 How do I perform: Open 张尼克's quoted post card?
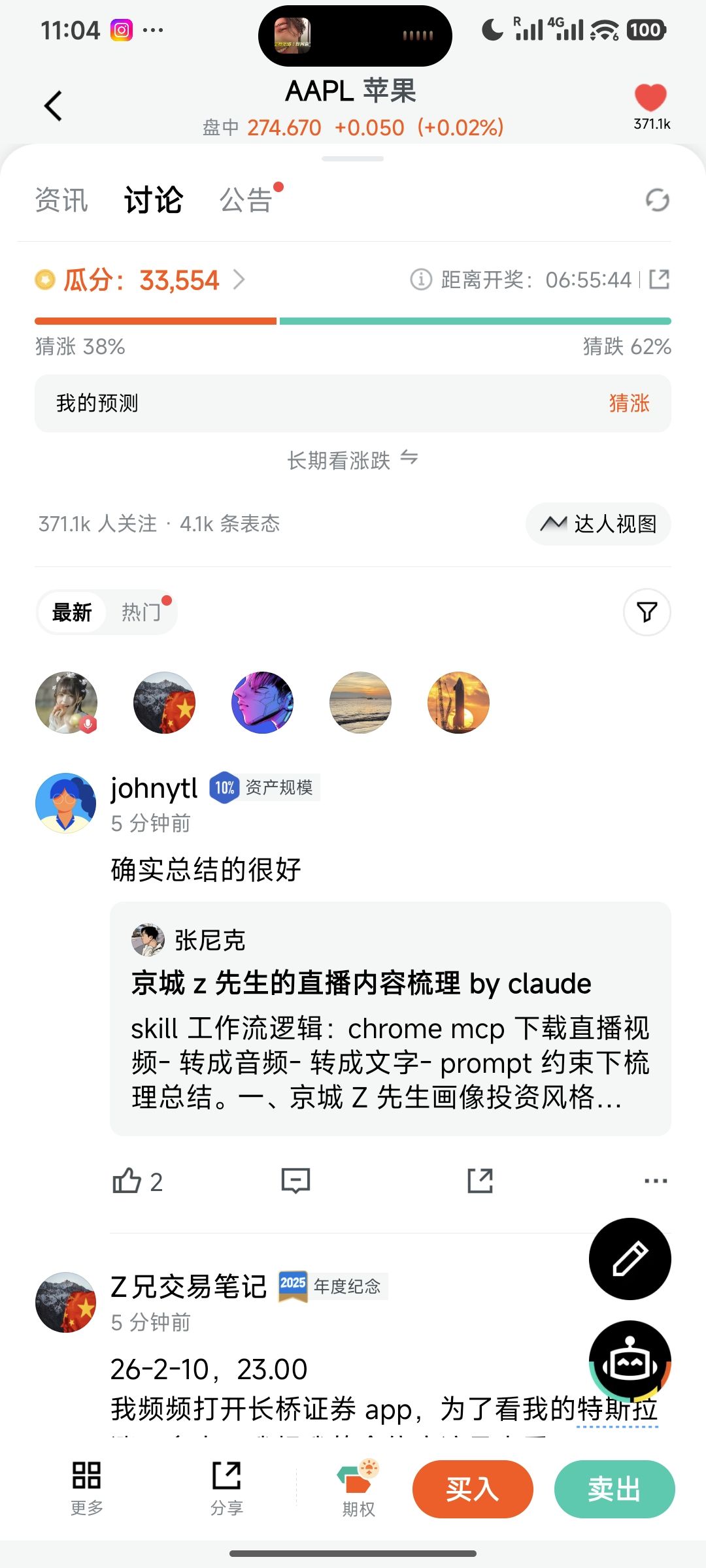click(390, 1018)
